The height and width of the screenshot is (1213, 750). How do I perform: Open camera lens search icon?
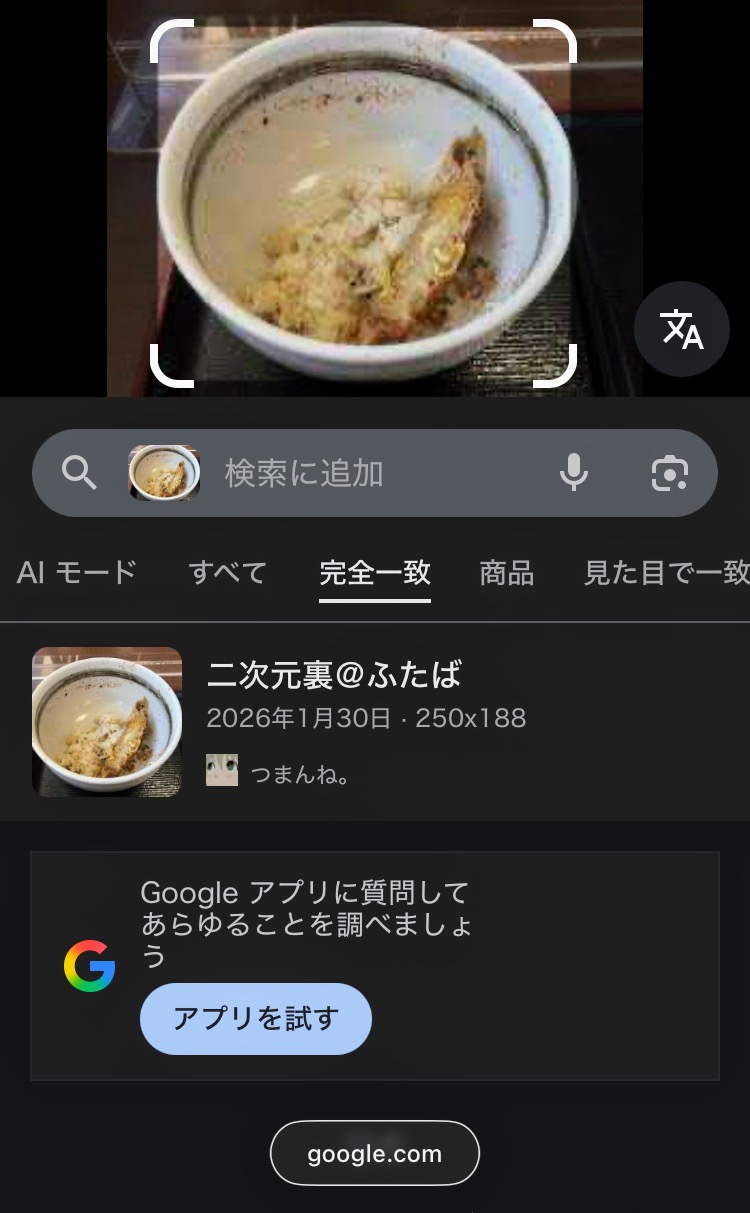pyautogui.click(x=669, y=473)
